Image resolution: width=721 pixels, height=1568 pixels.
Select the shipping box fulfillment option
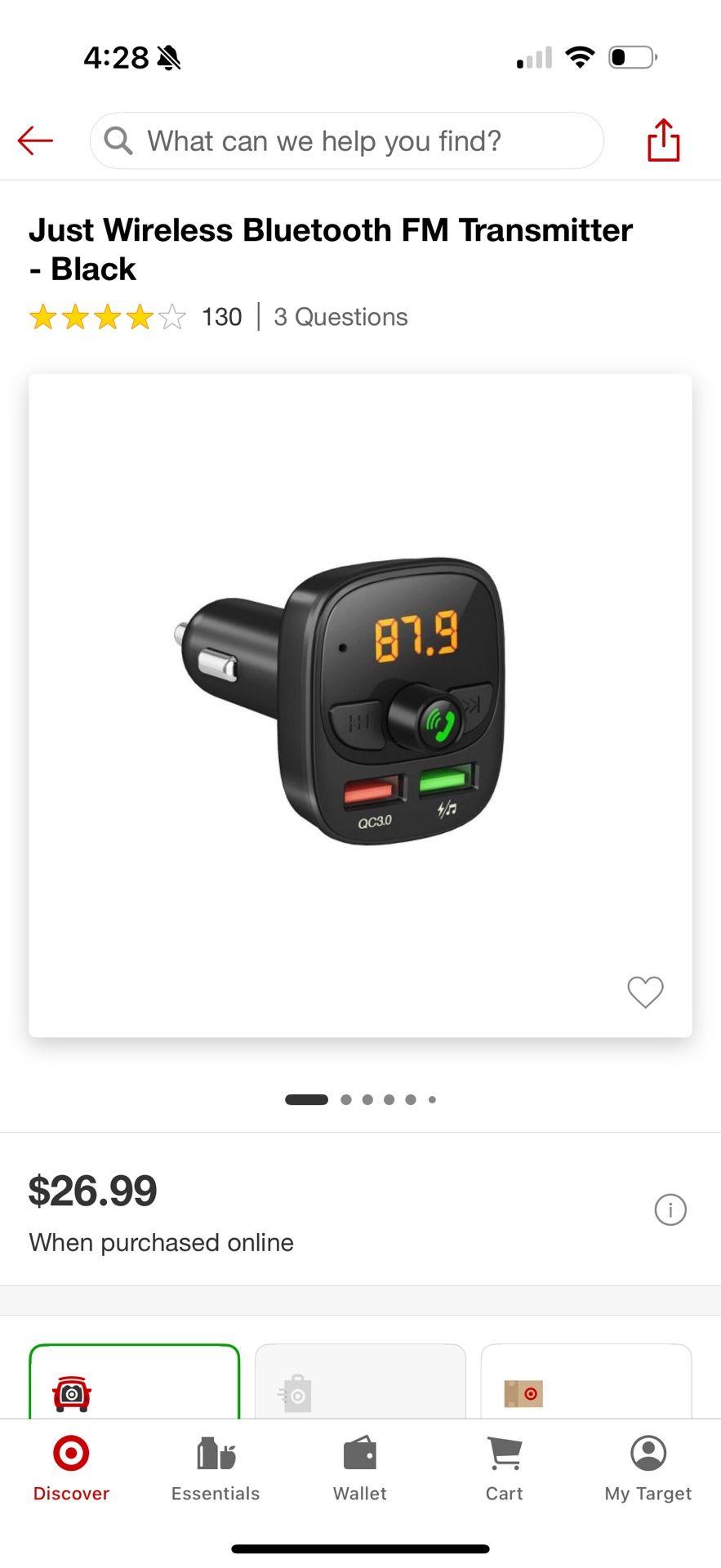click(x=585, y=1383)
